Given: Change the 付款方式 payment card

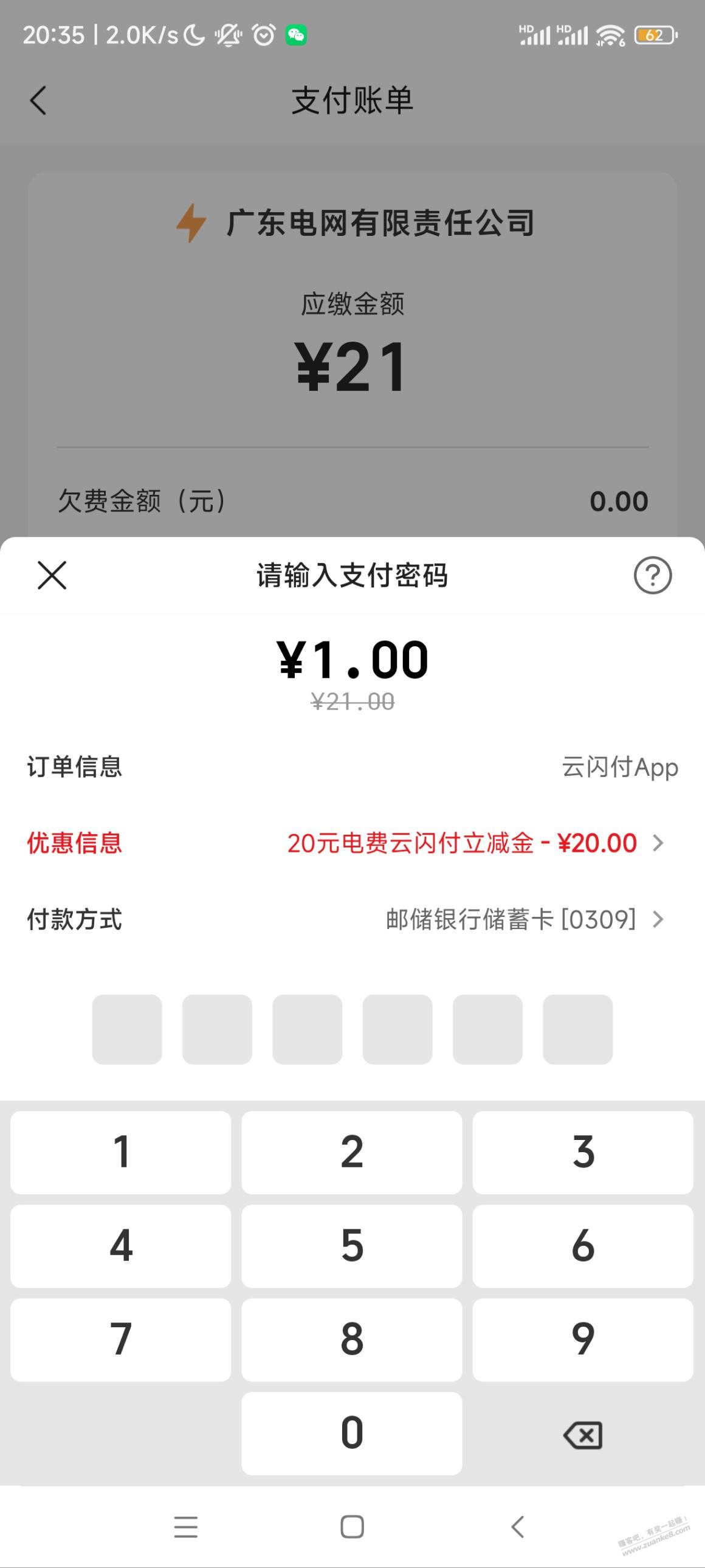Looking at the screenshot, I should [523, 919].
